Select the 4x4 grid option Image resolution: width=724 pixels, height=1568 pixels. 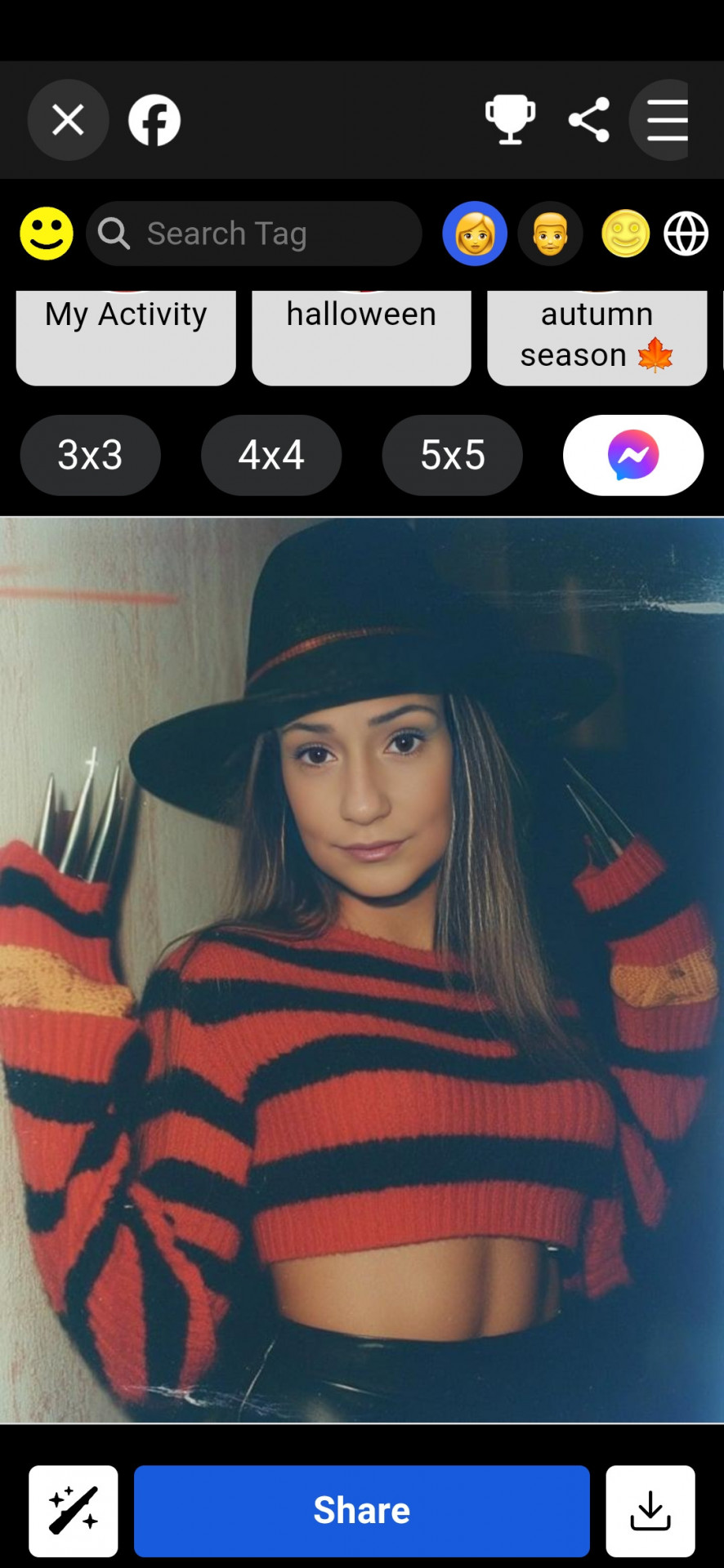point(271,455)
